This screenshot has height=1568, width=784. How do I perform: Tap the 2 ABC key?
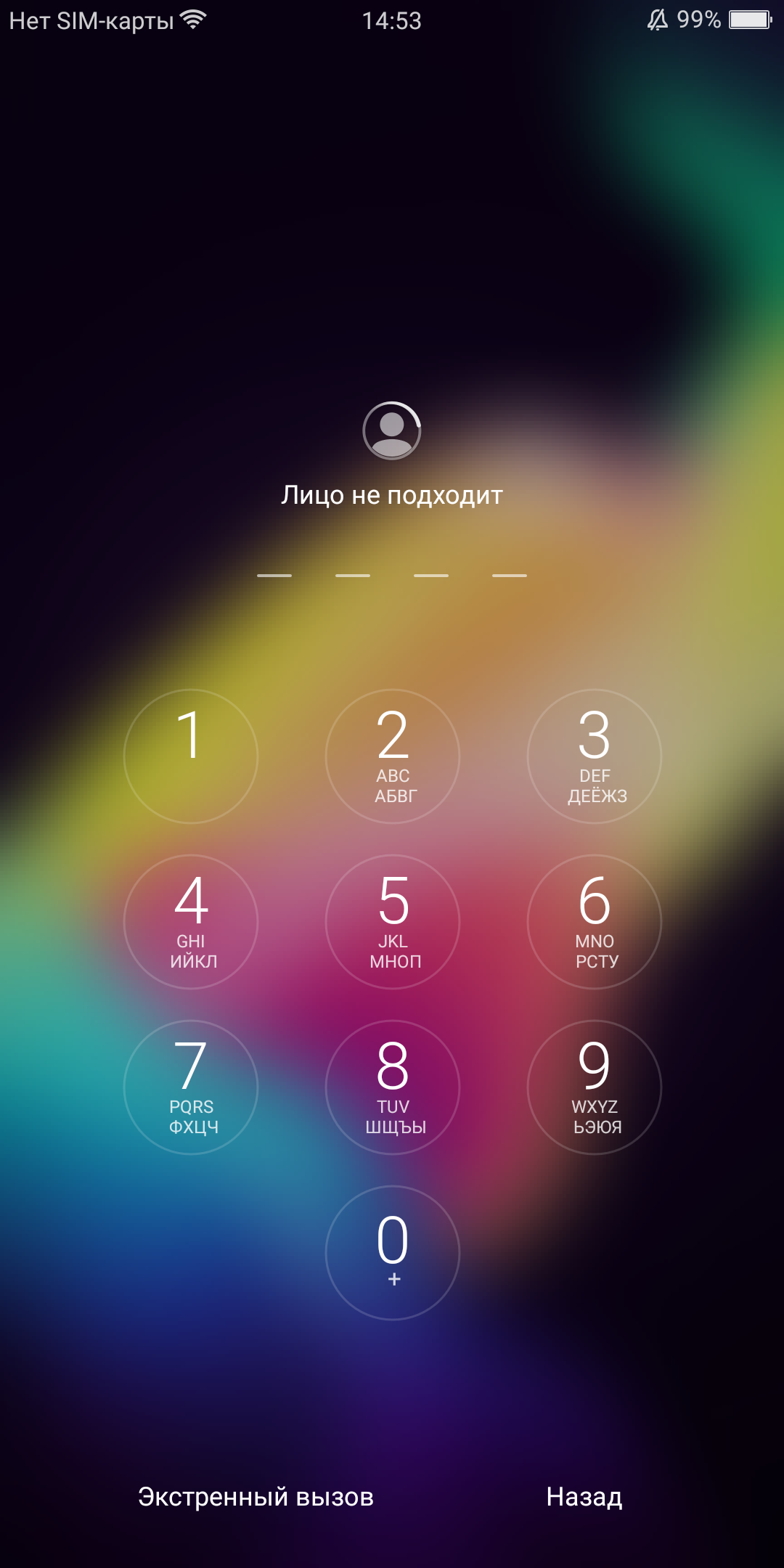click(x=393, y=756)
